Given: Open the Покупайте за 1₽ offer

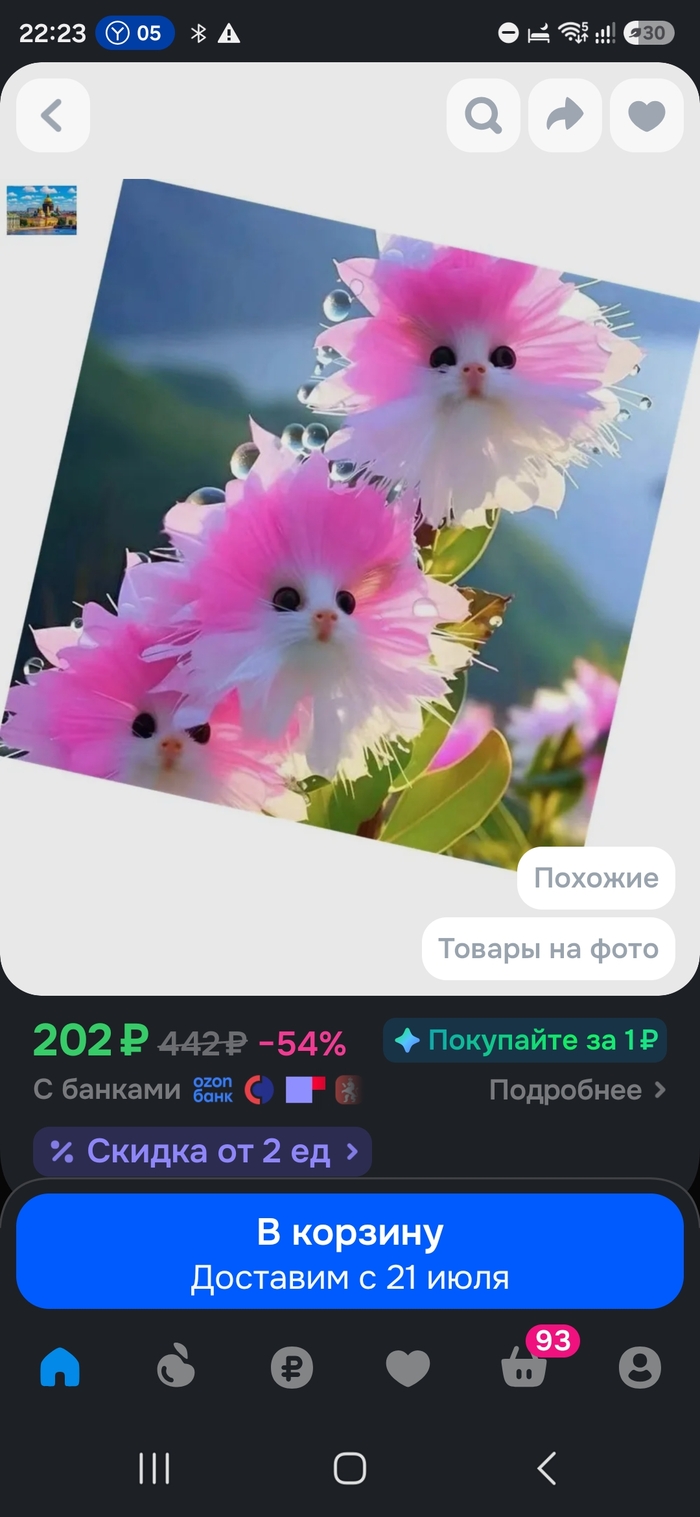Looking at the screenshot, I should point(525,1040).
